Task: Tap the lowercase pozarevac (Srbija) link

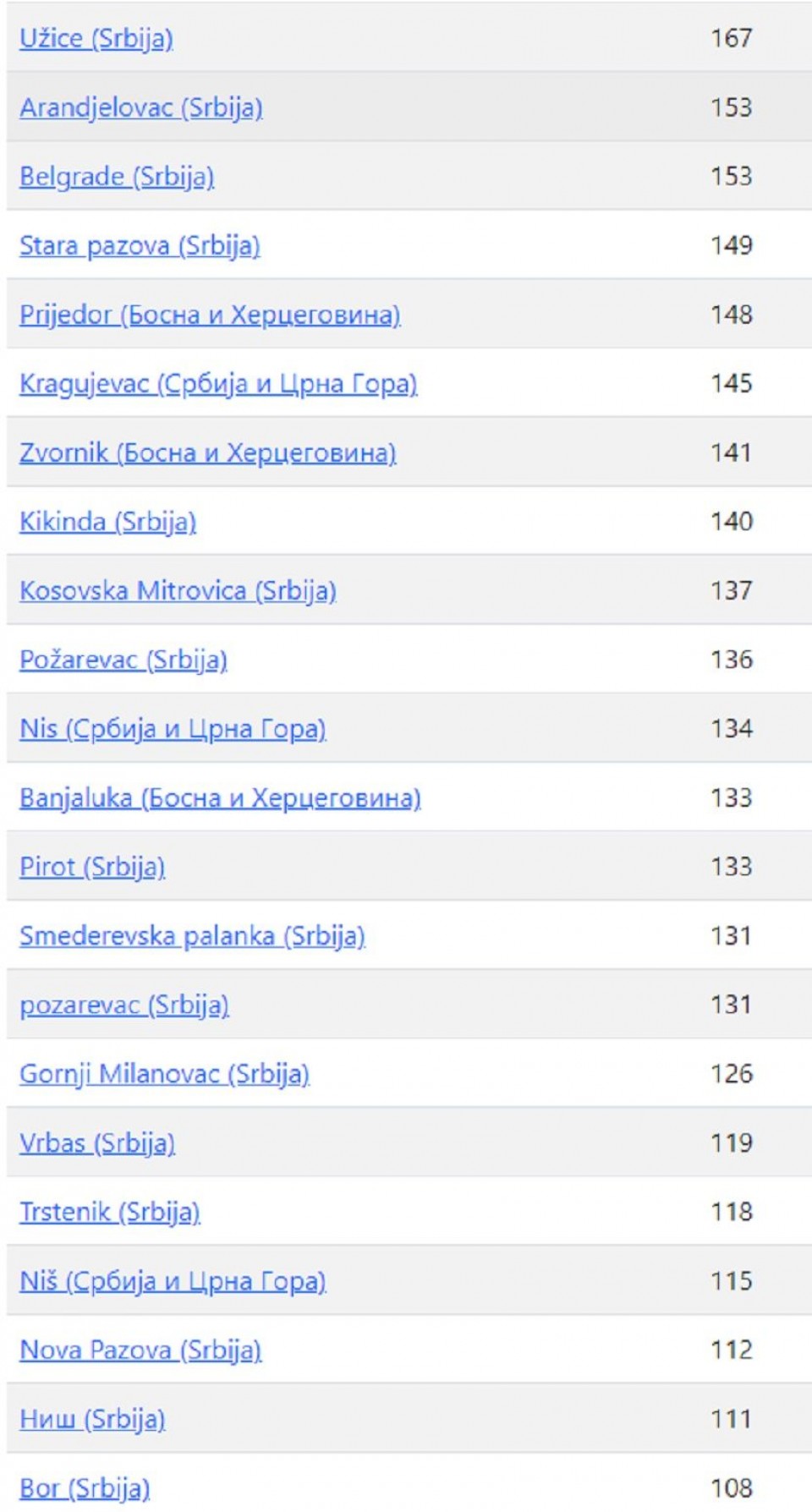Action: 124,1005
